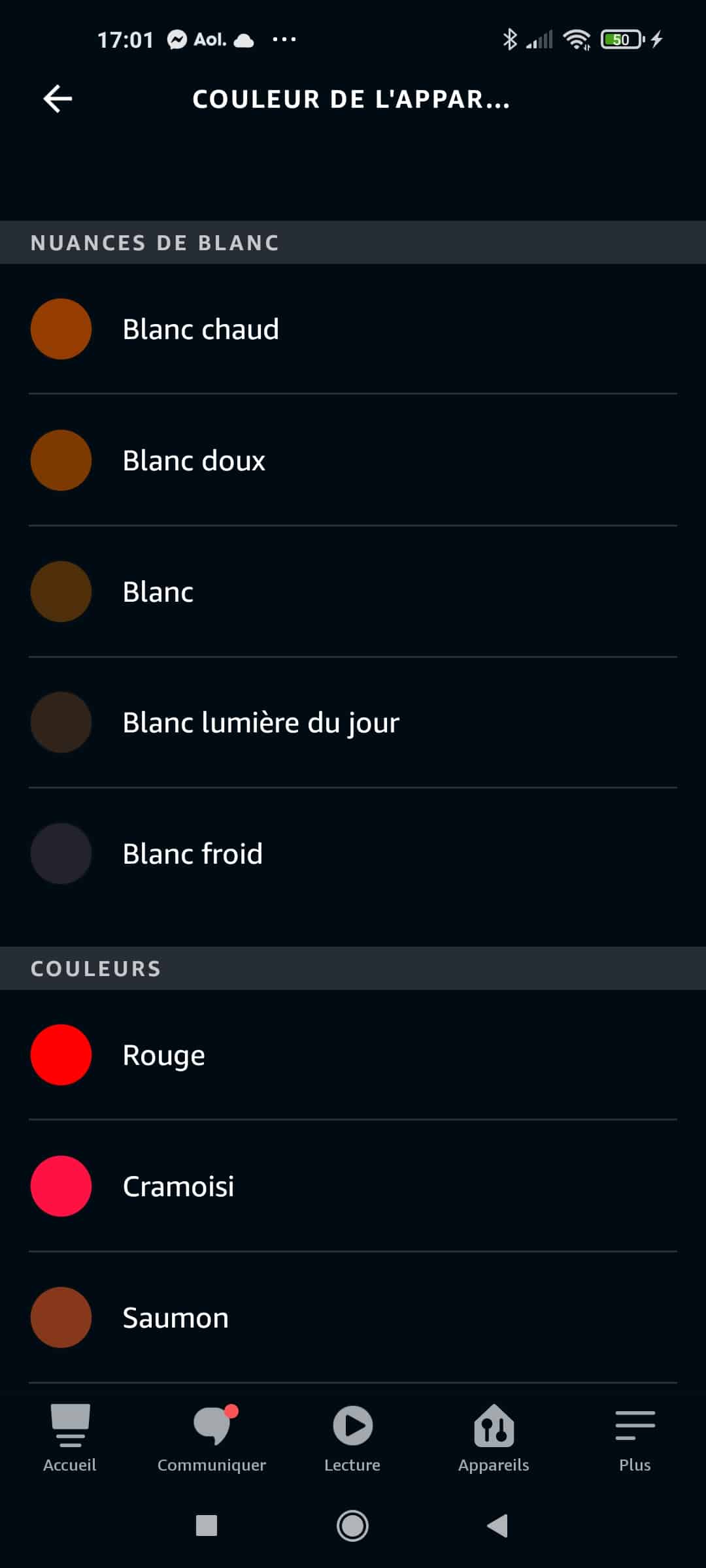Open the Communiquer tab
This screenshot has height=1568, width=706.
(x=212, y=1438)
